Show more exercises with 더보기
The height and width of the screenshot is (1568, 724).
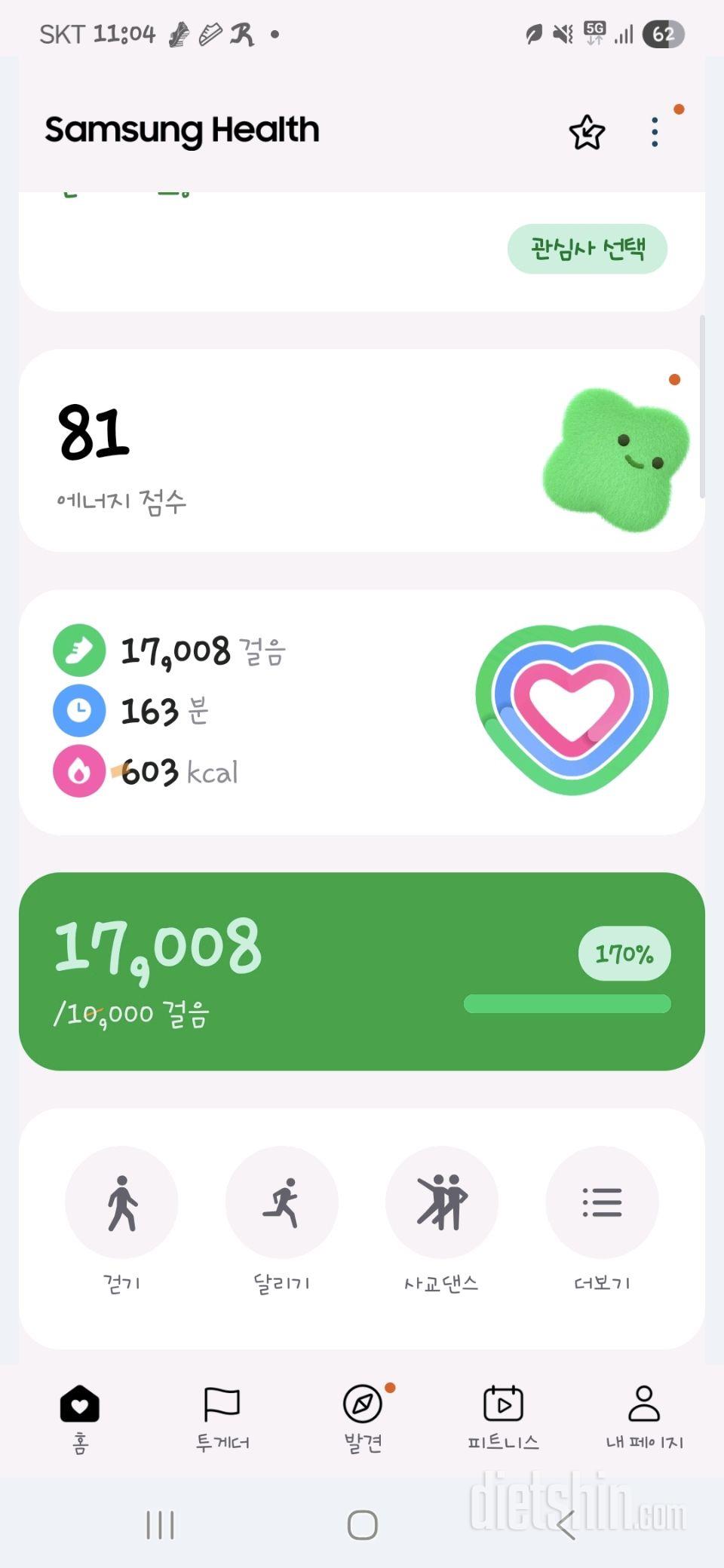602,1203
